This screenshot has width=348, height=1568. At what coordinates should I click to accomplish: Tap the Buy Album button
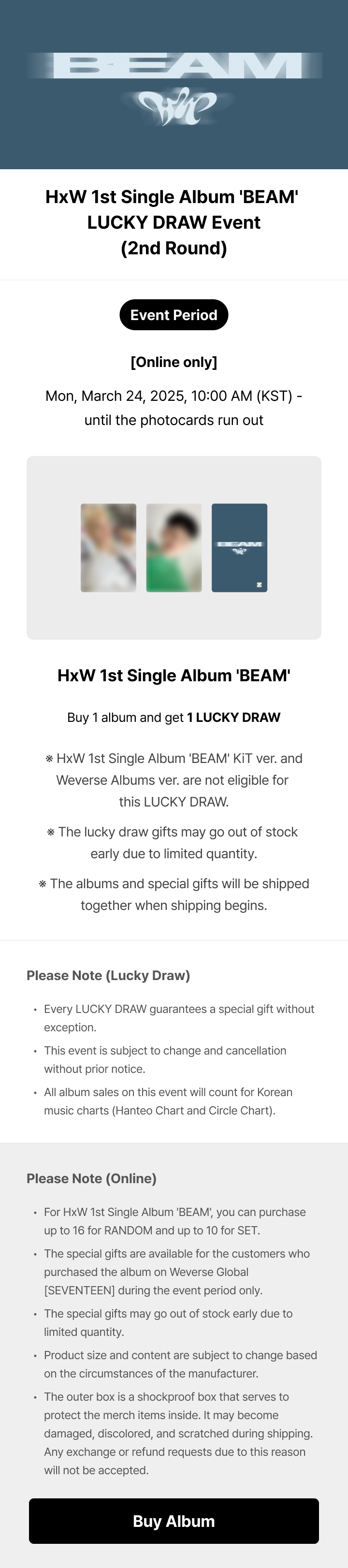tap(174, 1521)
